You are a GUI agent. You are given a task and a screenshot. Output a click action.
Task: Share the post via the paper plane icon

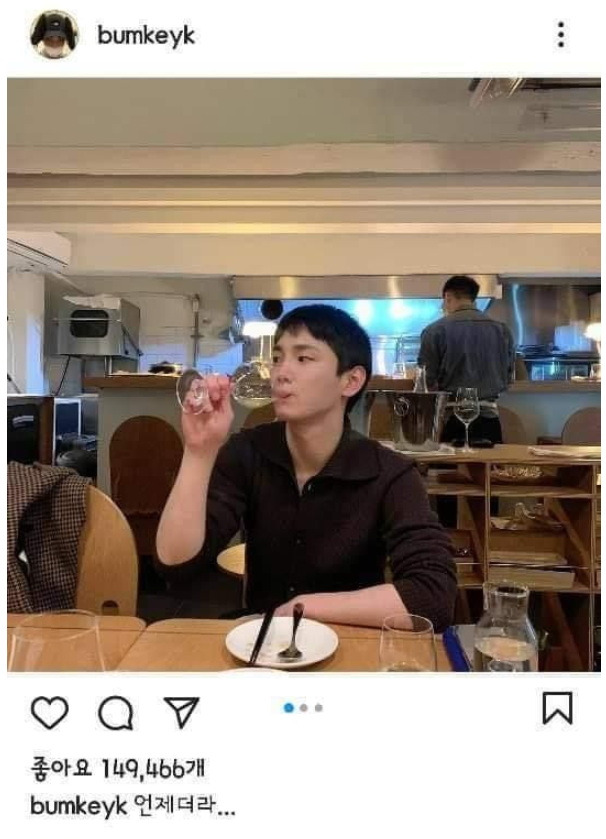click(x=181, y=711)
